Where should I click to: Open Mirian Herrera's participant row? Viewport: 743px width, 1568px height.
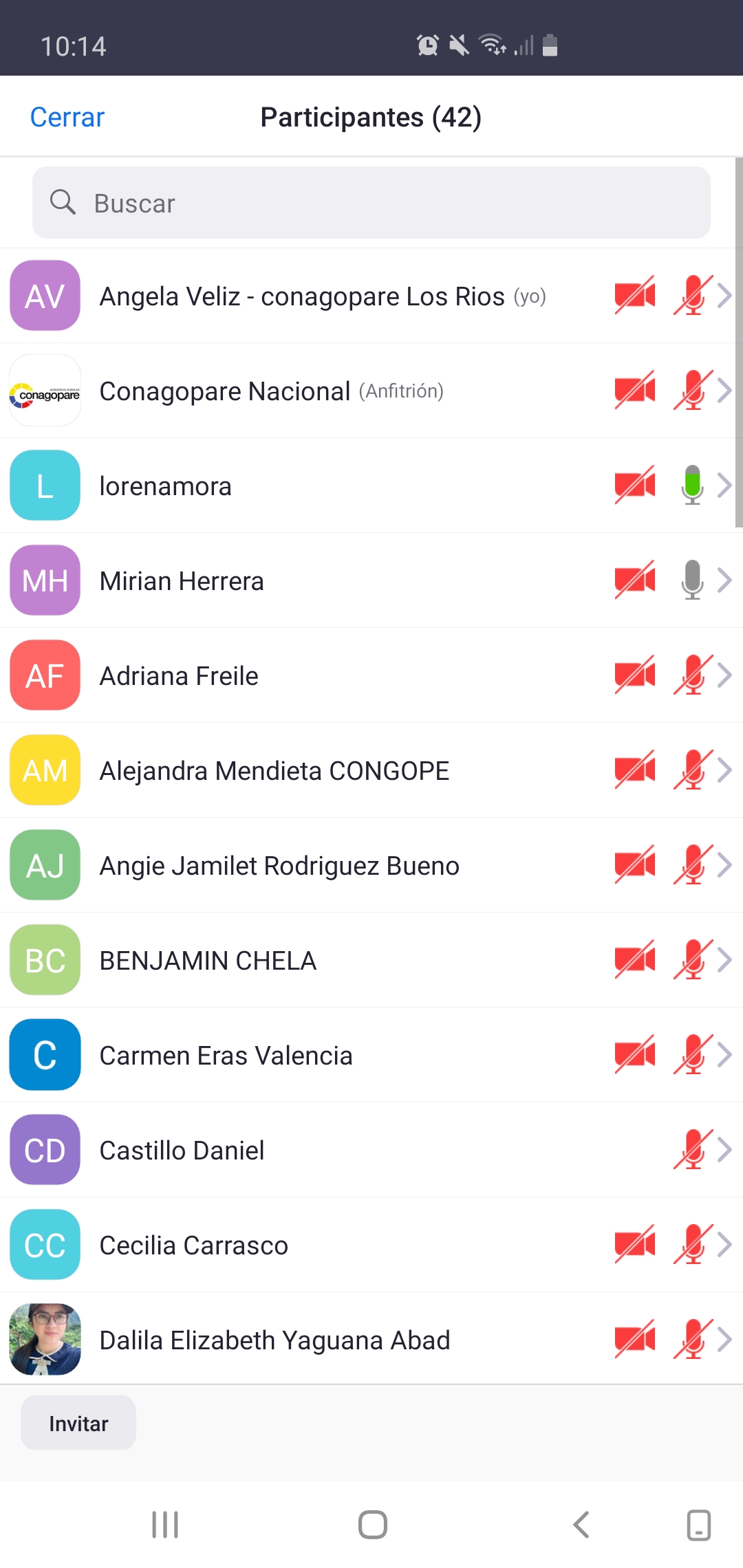pos(371,580)
